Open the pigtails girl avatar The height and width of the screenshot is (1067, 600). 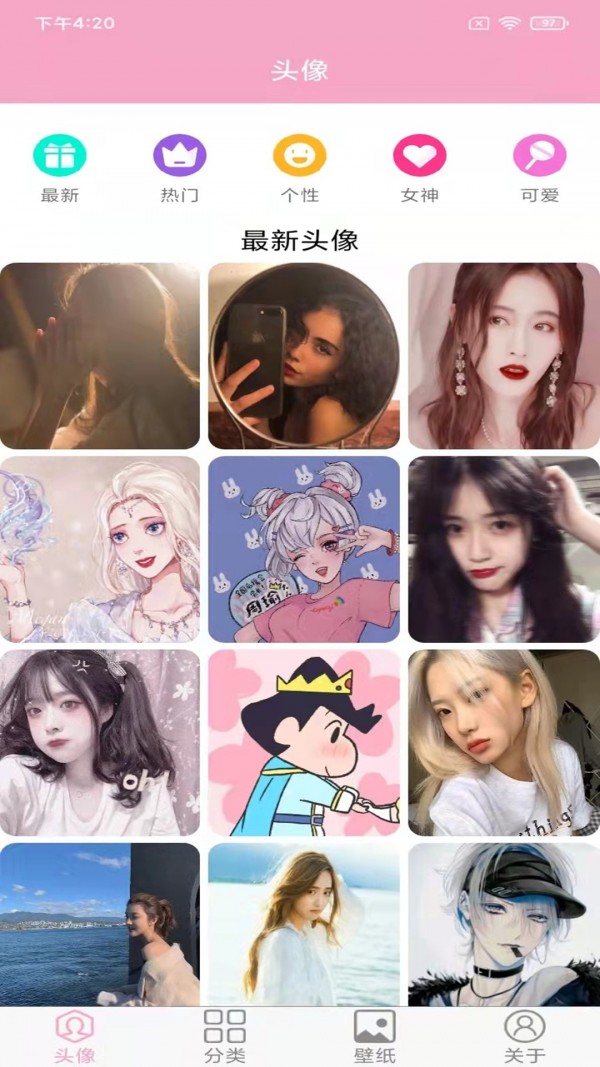pos(100,742)
